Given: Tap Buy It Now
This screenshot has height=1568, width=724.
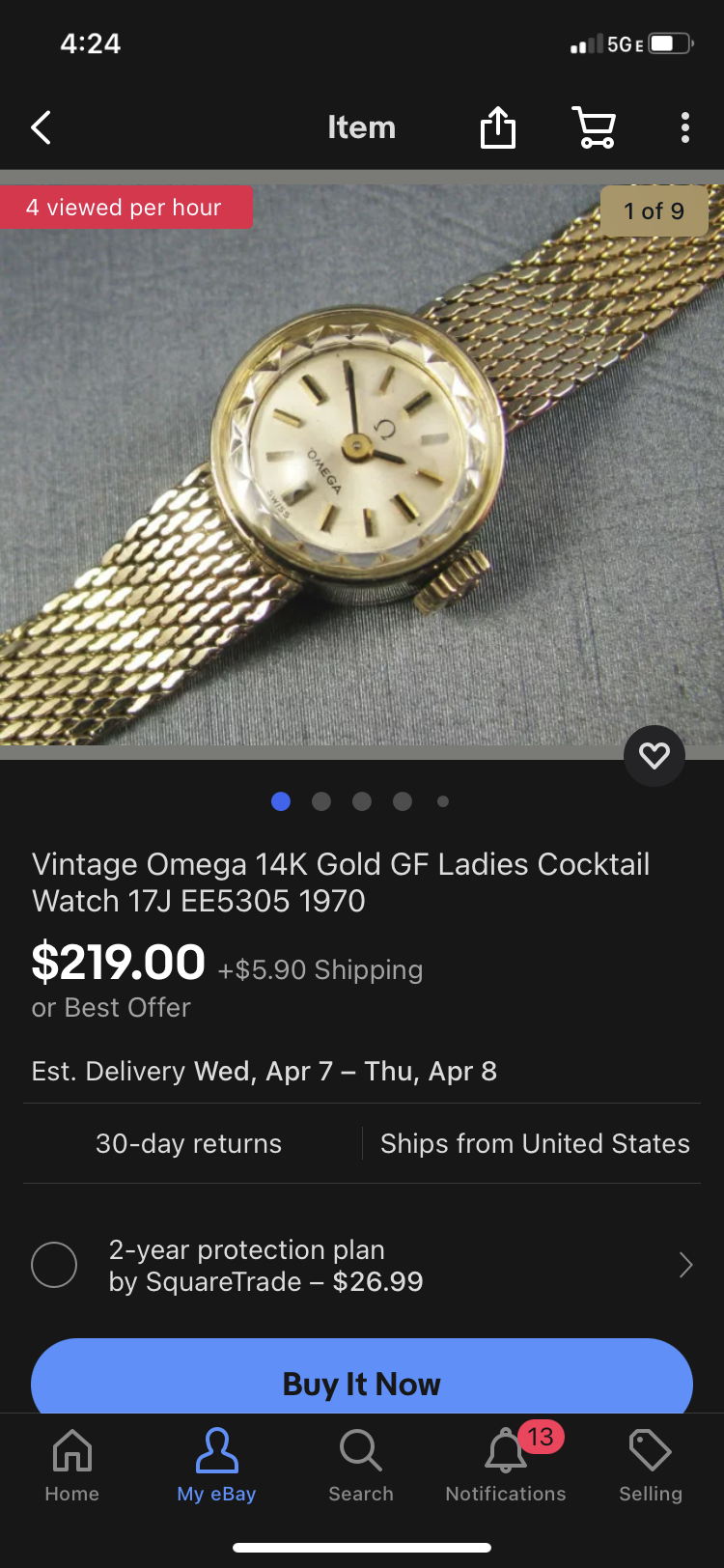Looking at the screenshot, I should pyautogui.click(x=362, y=1383).
